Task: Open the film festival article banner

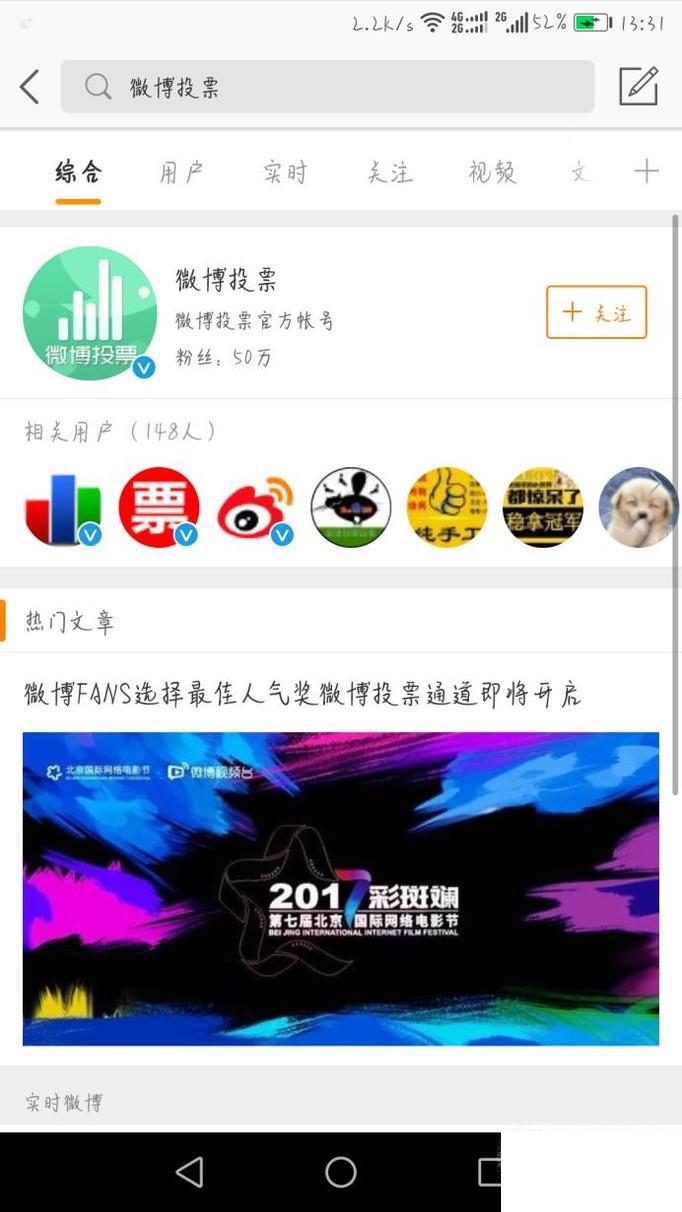Action: [x=340, y=888]
